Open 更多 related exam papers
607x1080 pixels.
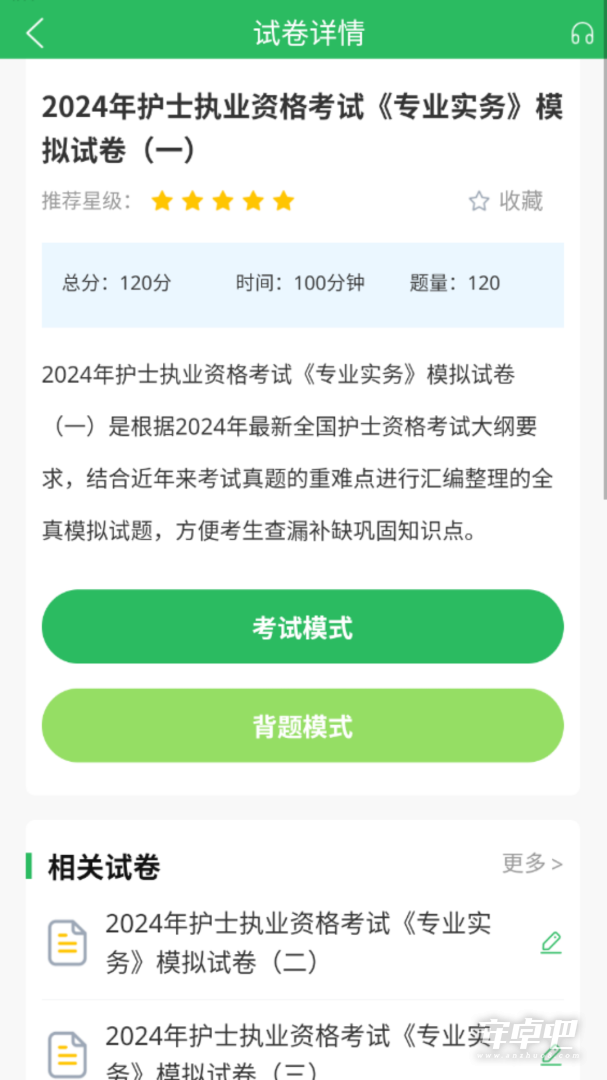pos(532,862)
